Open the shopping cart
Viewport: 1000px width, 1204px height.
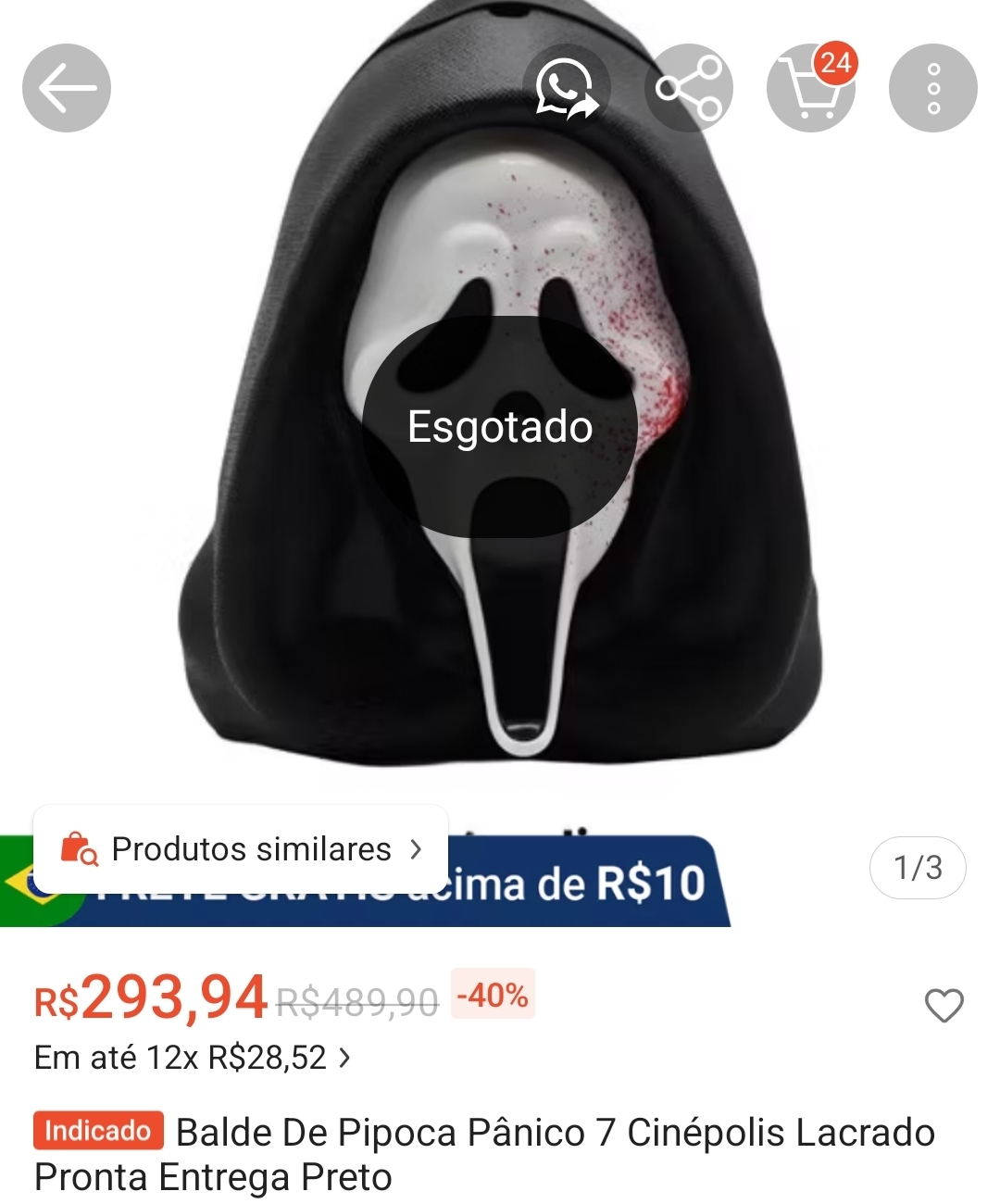point(811,89)
